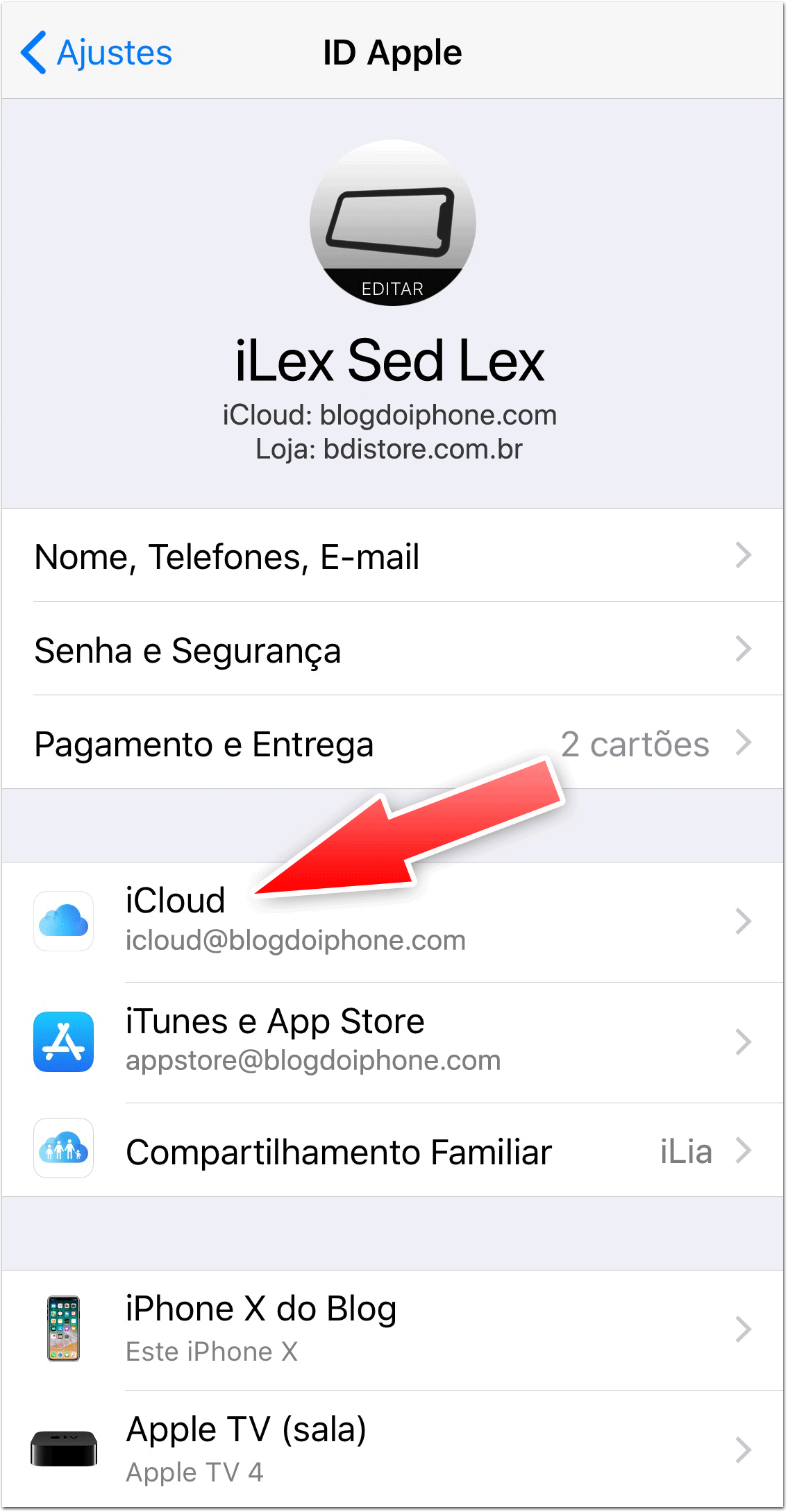Open Apple TV (sala) device

coord(392,1449)
